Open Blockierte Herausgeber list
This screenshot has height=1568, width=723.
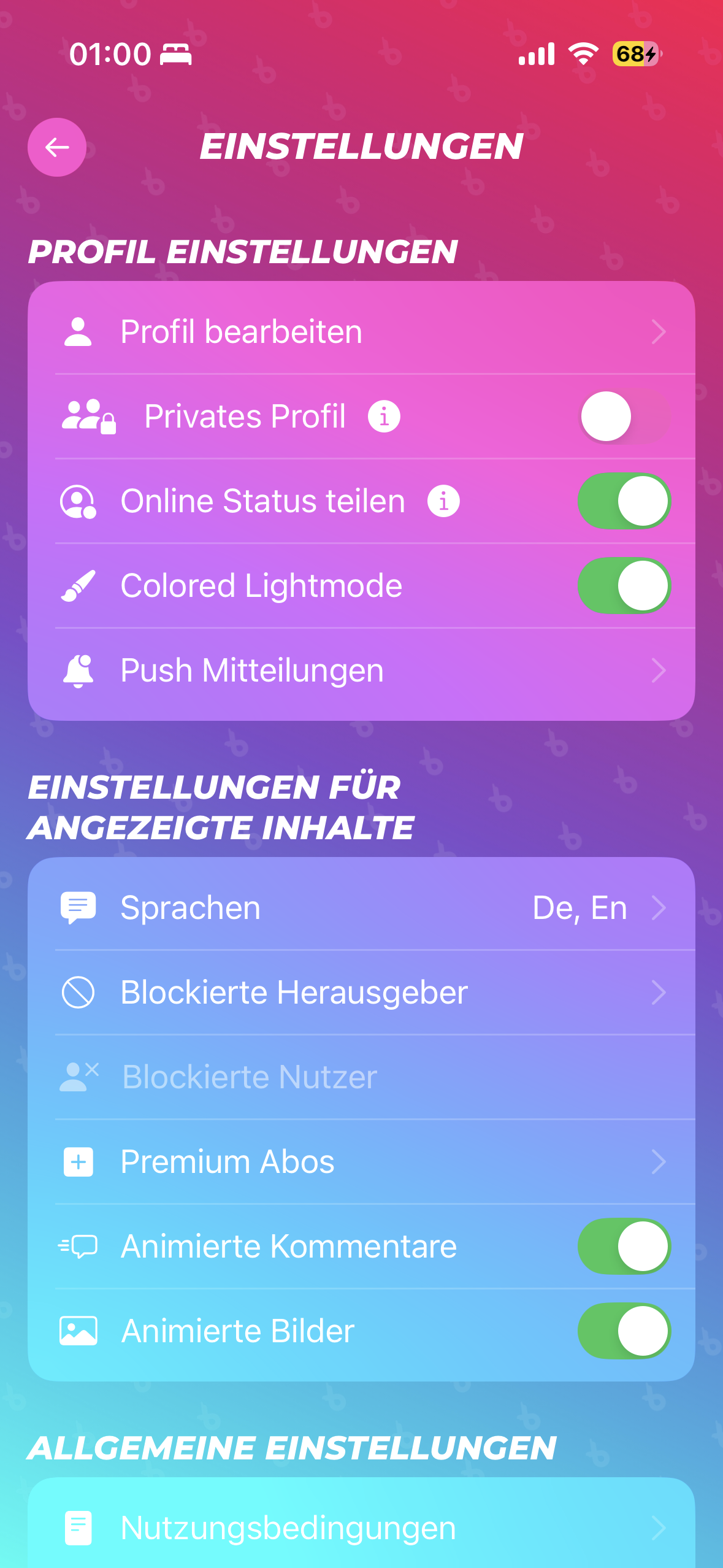tap(362, 993)
